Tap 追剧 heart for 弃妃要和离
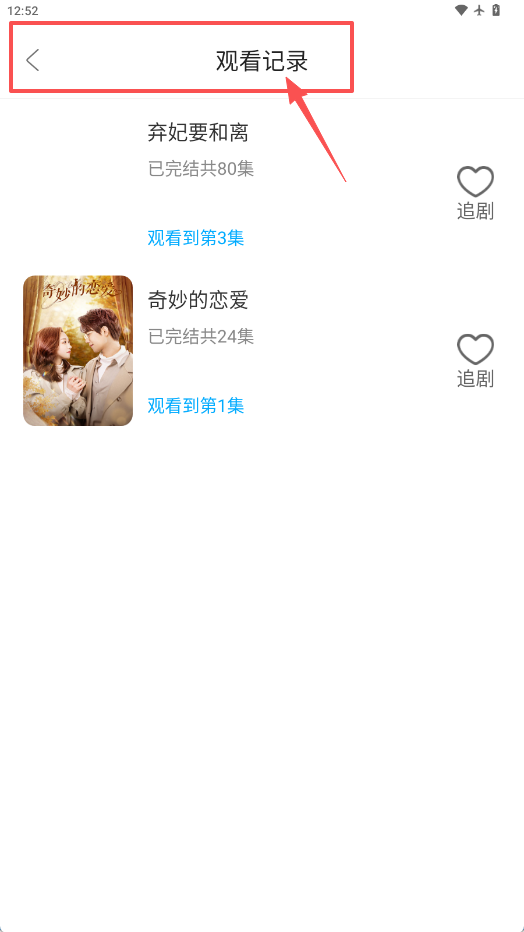This screenshot has width=524, height=932. 475,193
